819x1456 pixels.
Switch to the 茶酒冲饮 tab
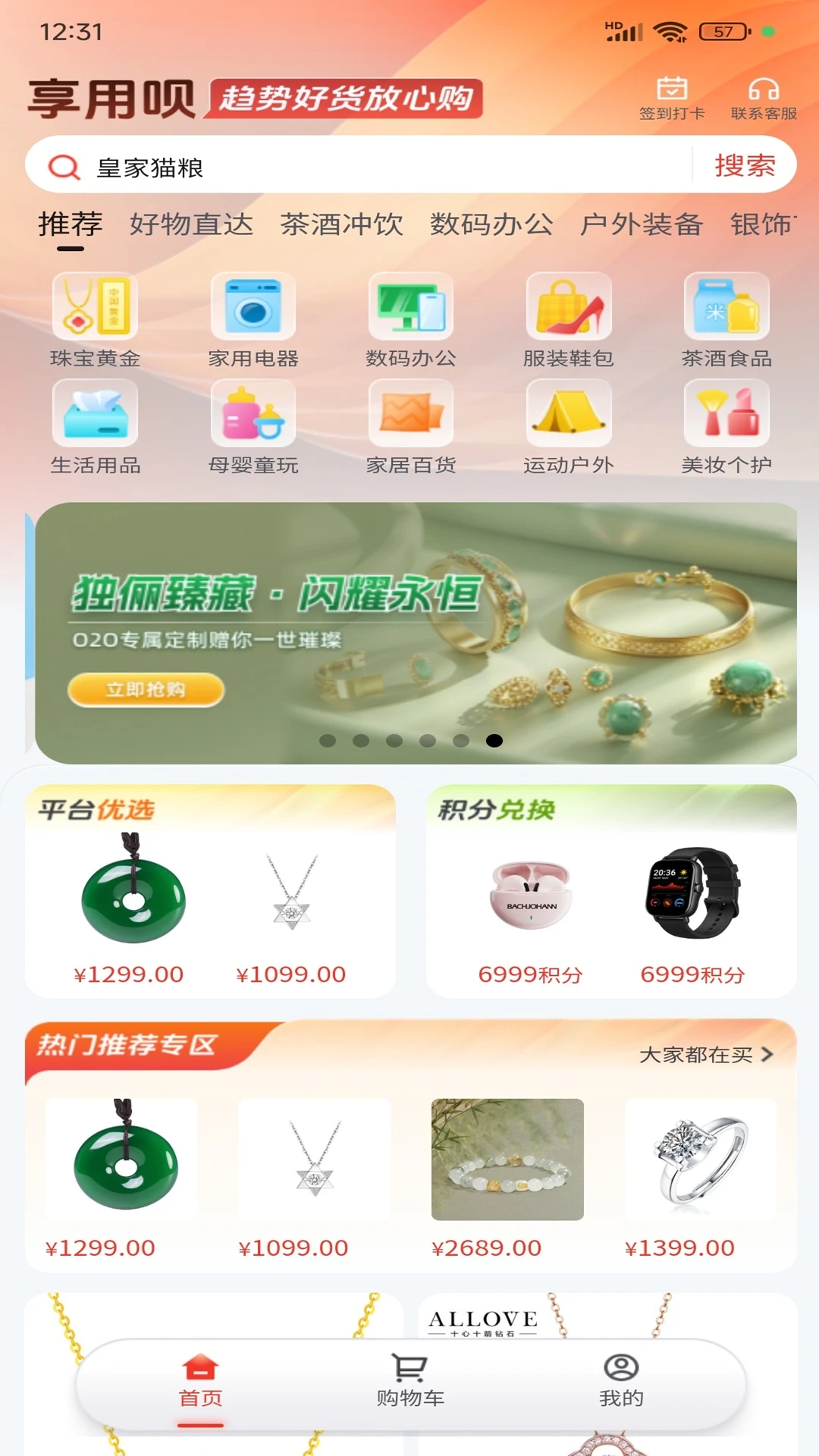(x=341, y=224)
